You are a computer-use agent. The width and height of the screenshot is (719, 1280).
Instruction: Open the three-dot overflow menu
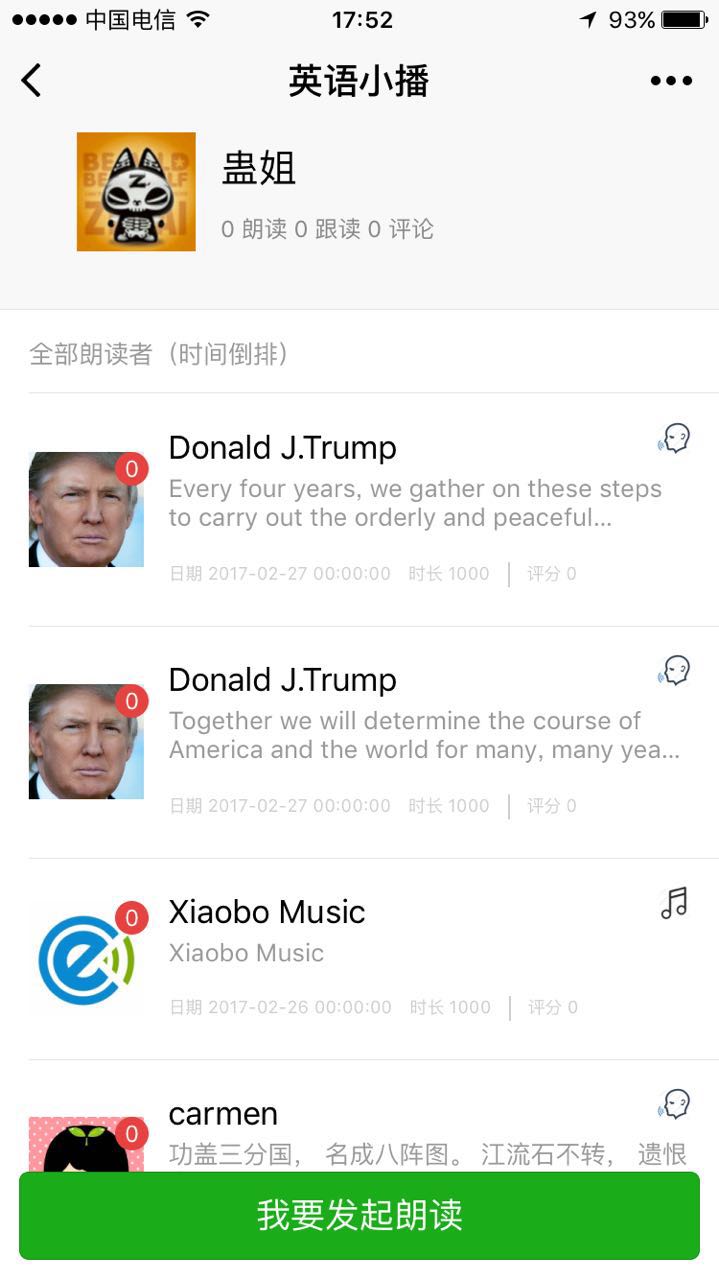pos(671,81)
